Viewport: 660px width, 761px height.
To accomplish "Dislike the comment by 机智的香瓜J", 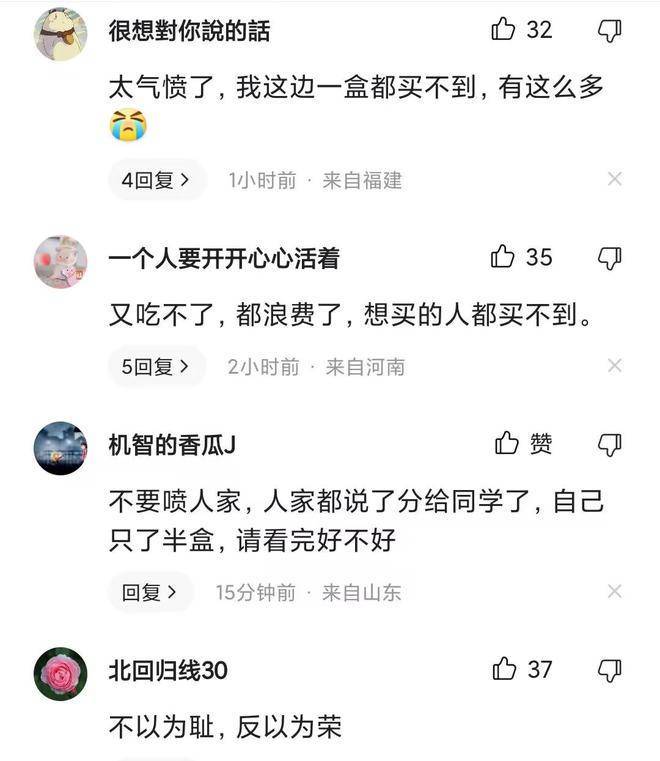I will click(x=609, y=444).
